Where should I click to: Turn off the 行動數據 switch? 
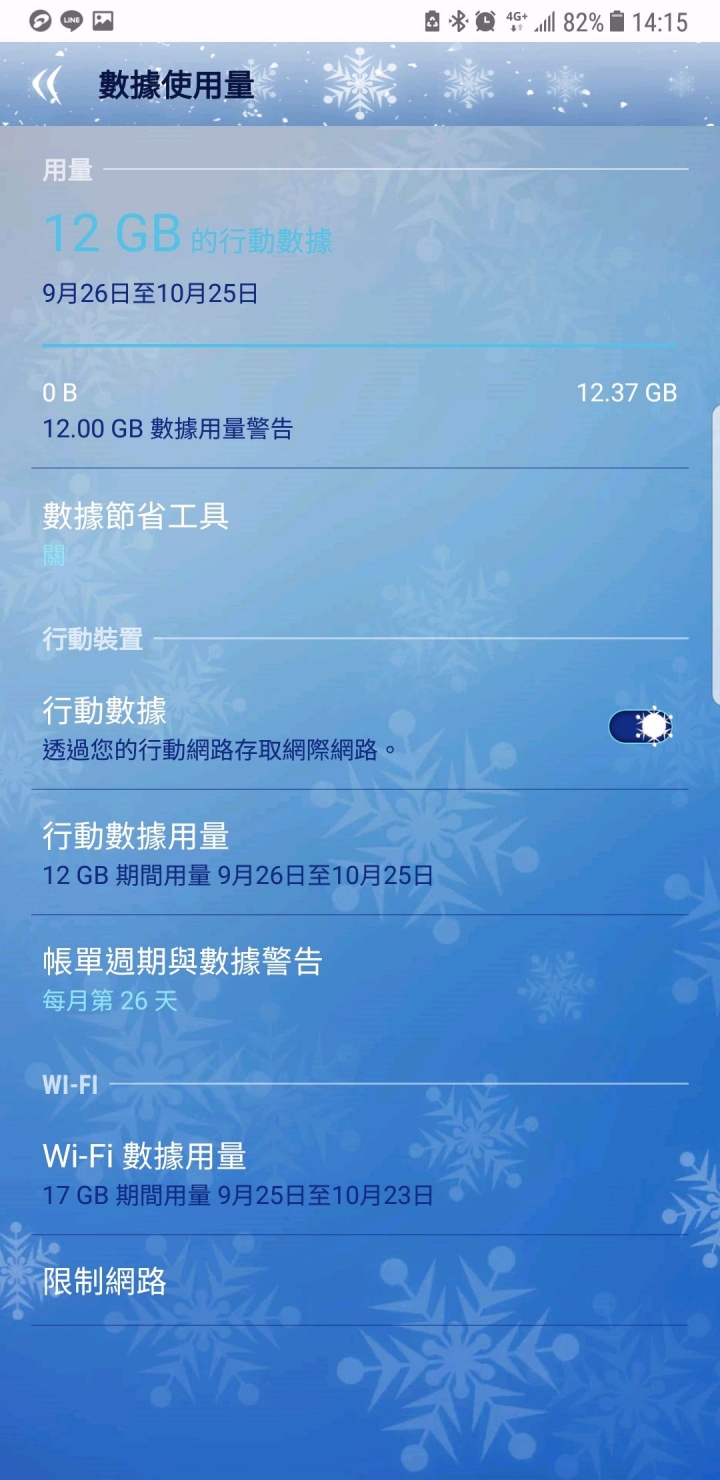[640, 726]
